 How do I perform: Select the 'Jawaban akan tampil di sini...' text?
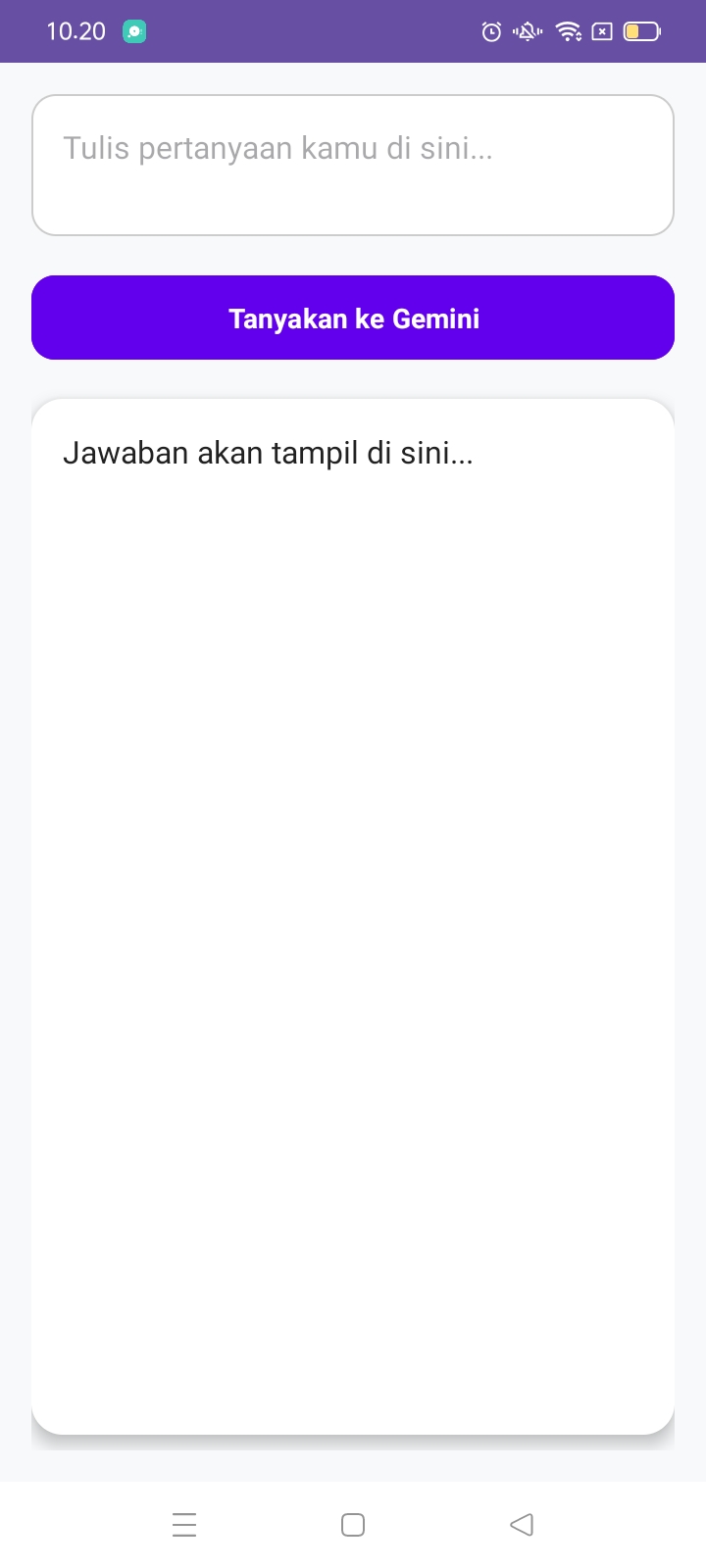click(x=269, y=453)
